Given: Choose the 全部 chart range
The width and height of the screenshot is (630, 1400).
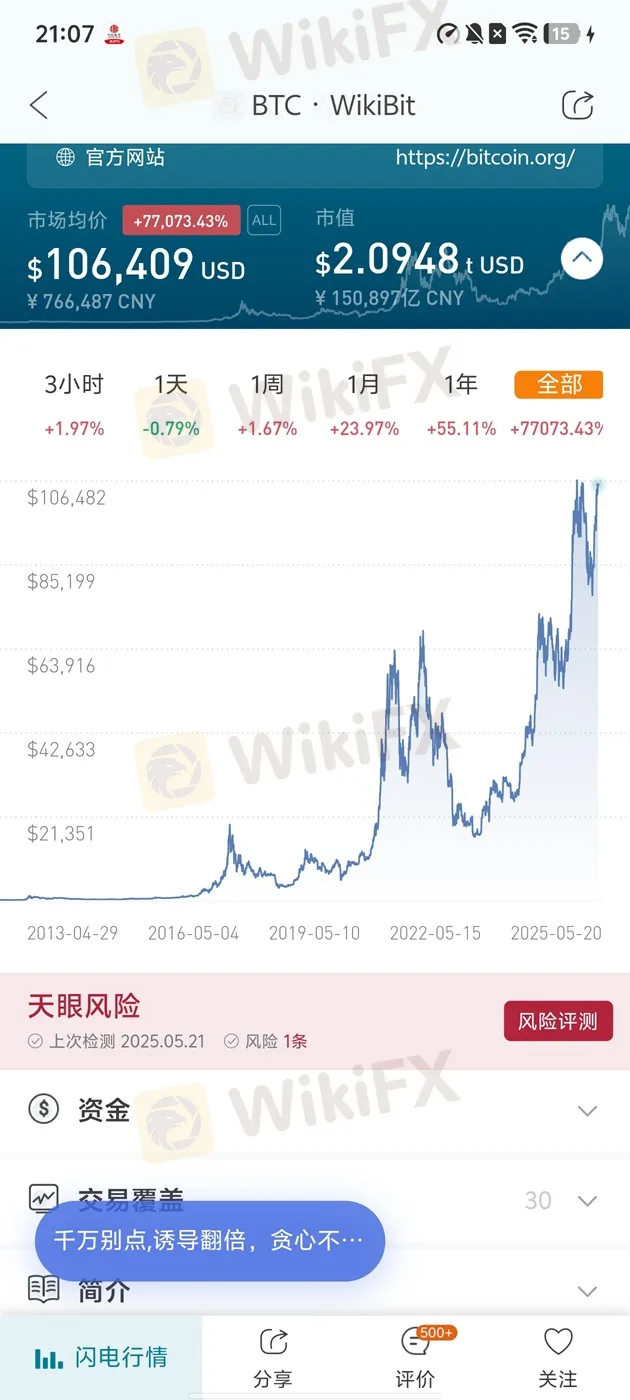Looking at the screenshot, I should 558,385.
